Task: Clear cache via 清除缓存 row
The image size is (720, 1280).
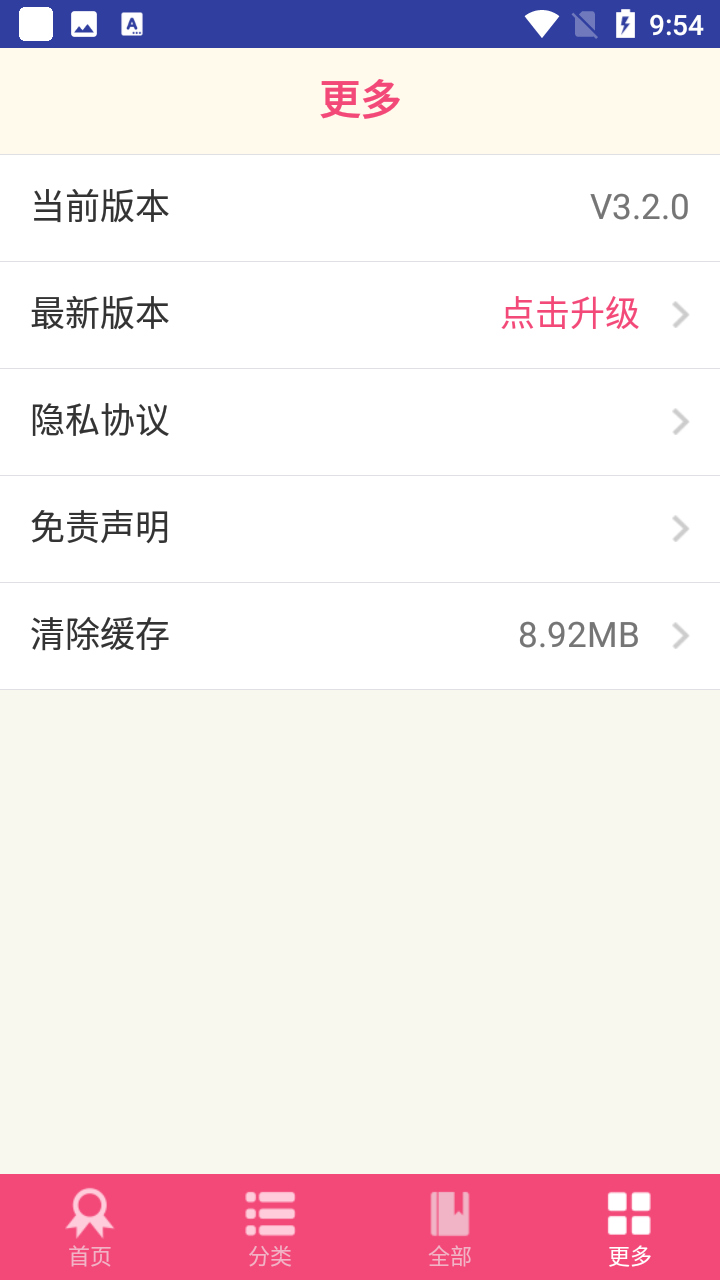Action: (x=360, y=636)
